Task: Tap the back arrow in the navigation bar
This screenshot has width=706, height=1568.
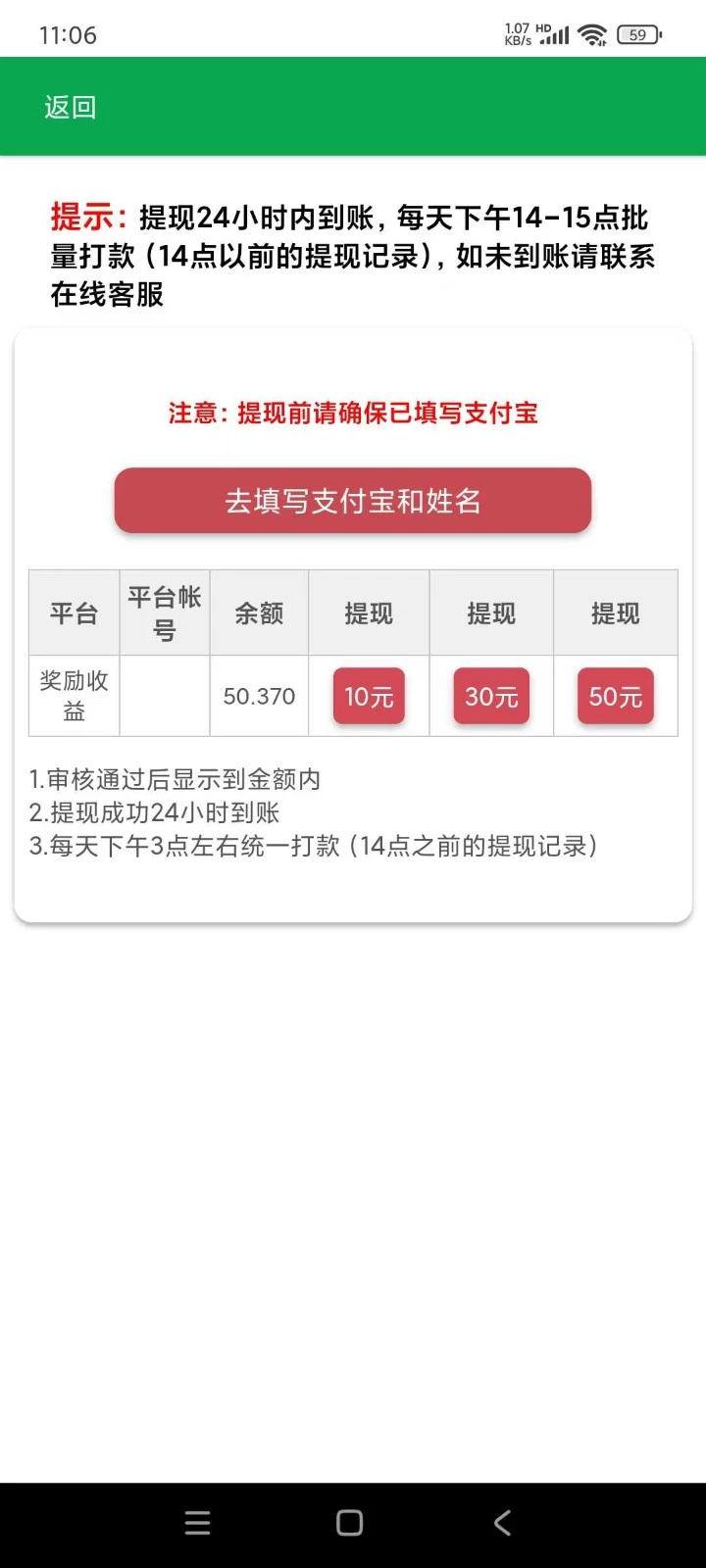Action: pos(502,1522)
